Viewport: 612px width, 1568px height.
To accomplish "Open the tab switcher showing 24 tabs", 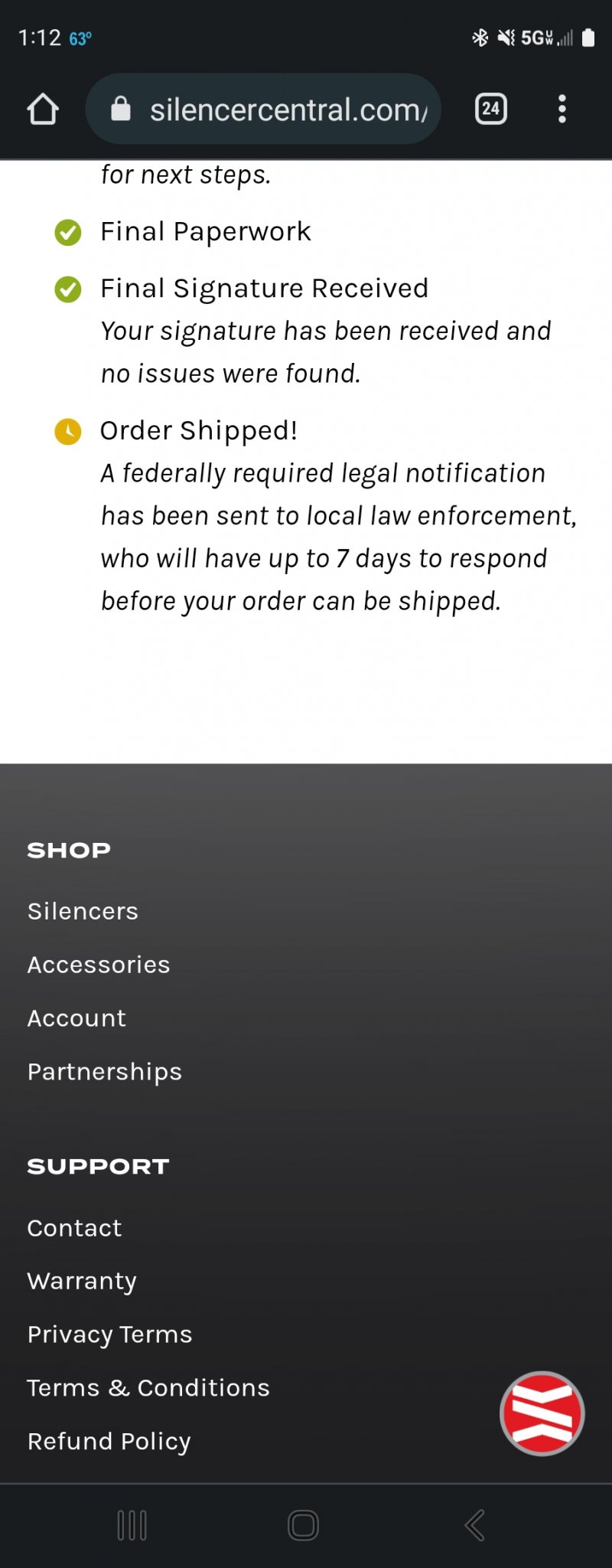I will coord(490,109).
